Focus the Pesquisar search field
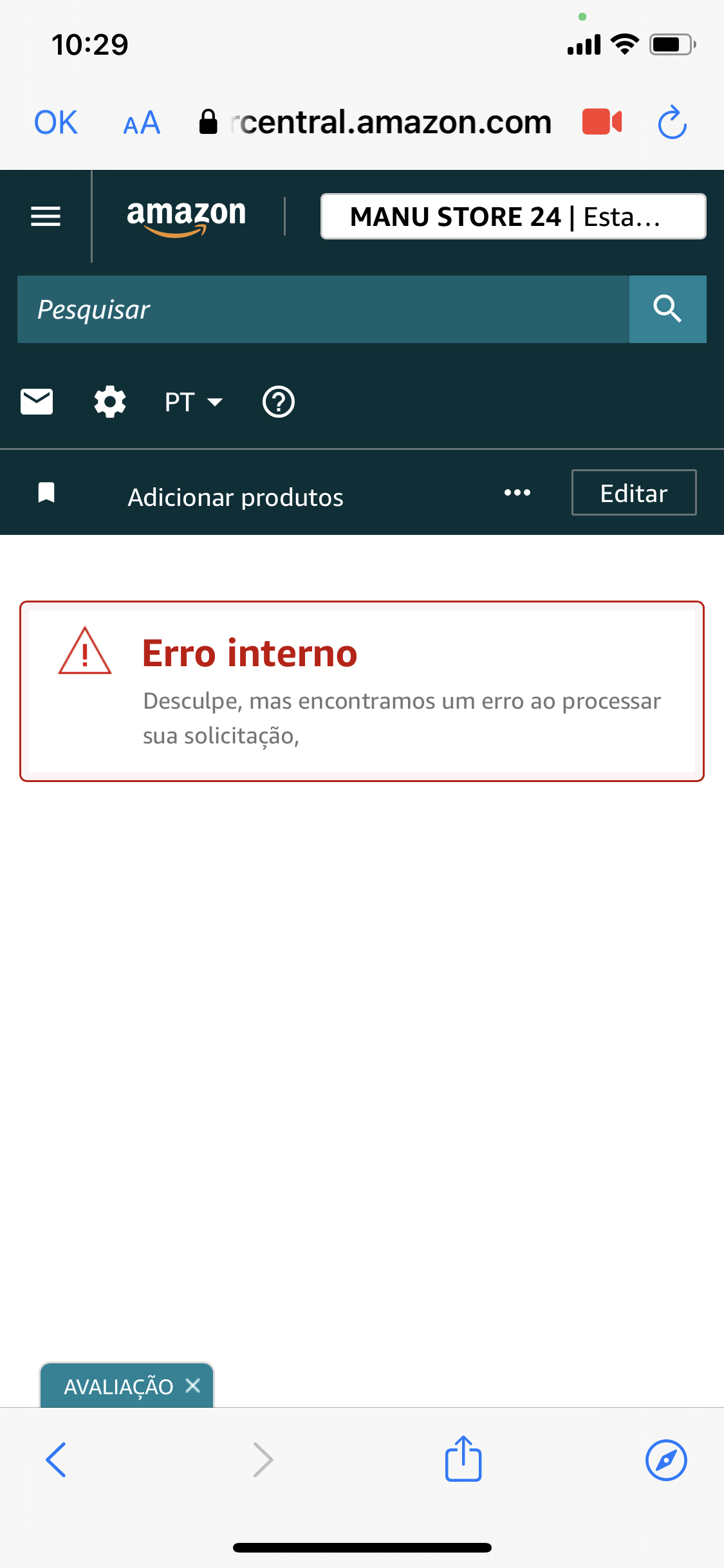724x1568 pixels. point(323,309)
